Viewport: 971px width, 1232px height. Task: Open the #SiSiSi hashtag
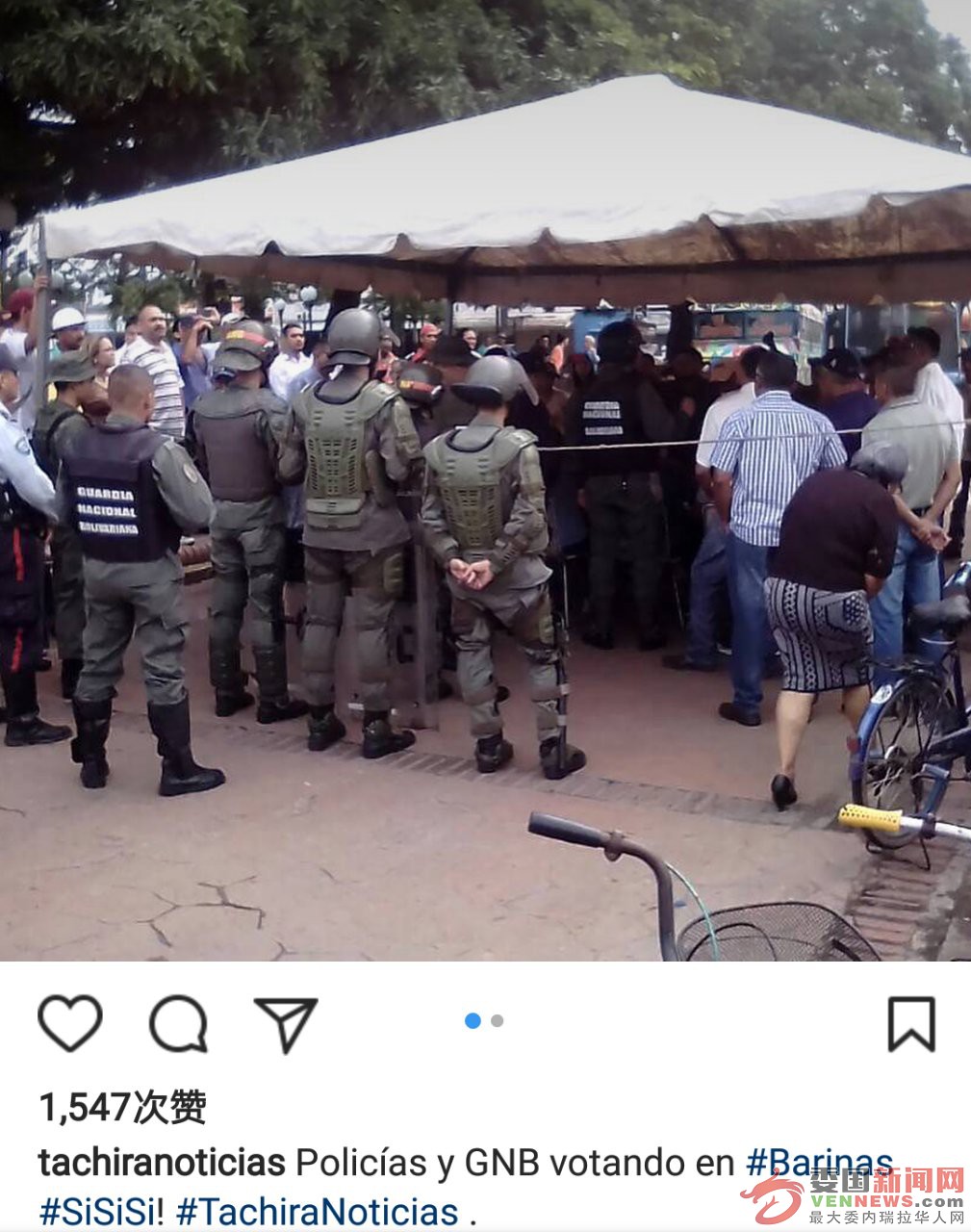[101, 1211]
